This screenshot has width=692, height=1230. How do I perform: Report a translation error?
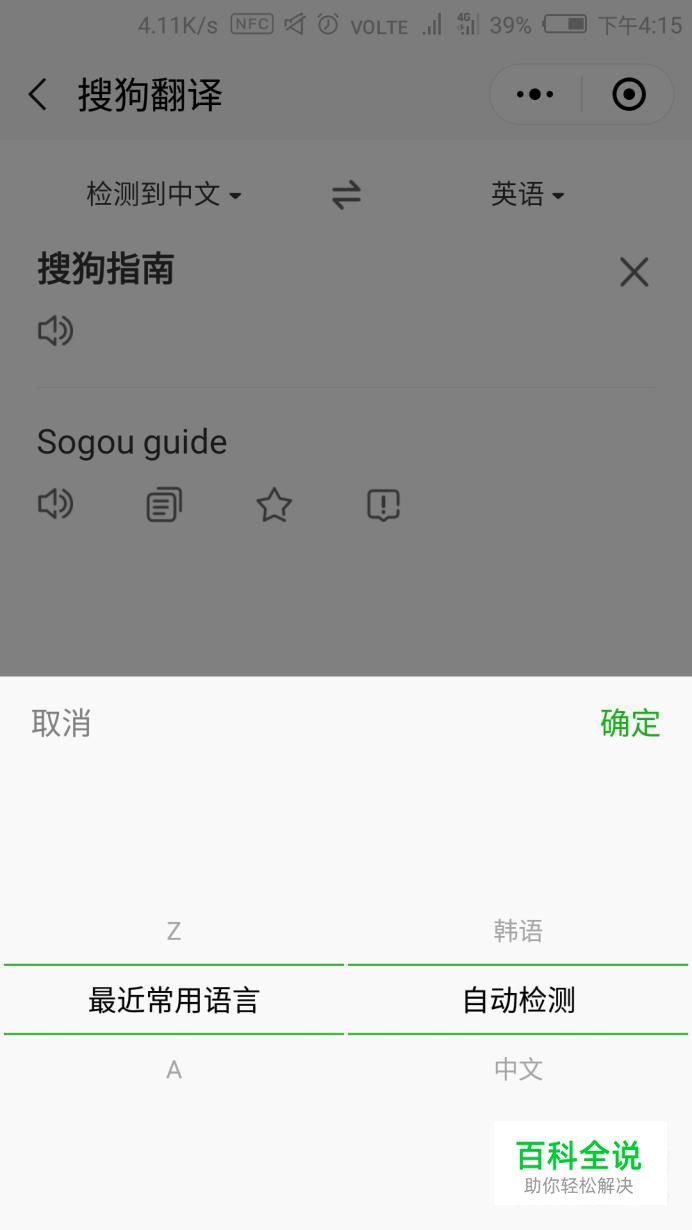click(384, 505)
